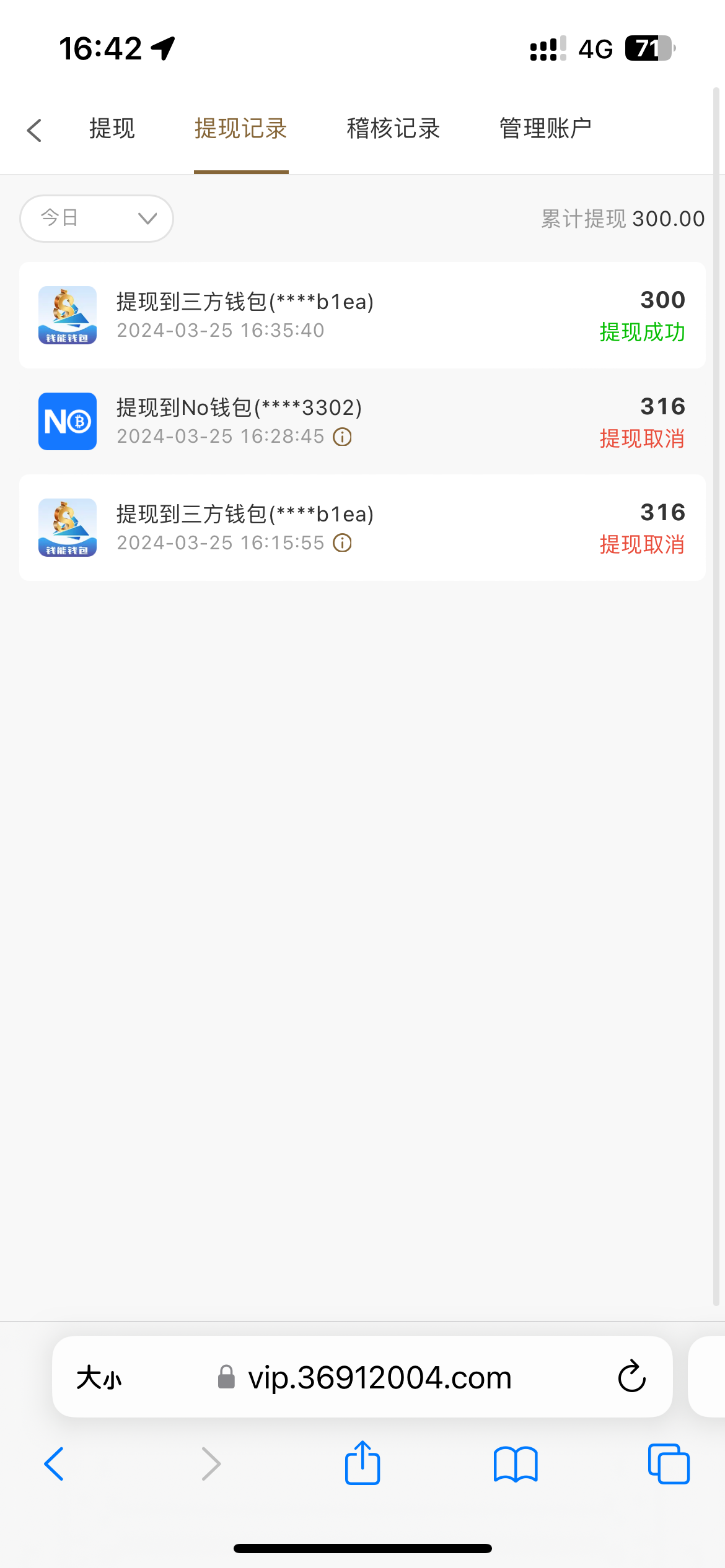
Task: Reload the page with the refresh button
Action: point(630,1377)
